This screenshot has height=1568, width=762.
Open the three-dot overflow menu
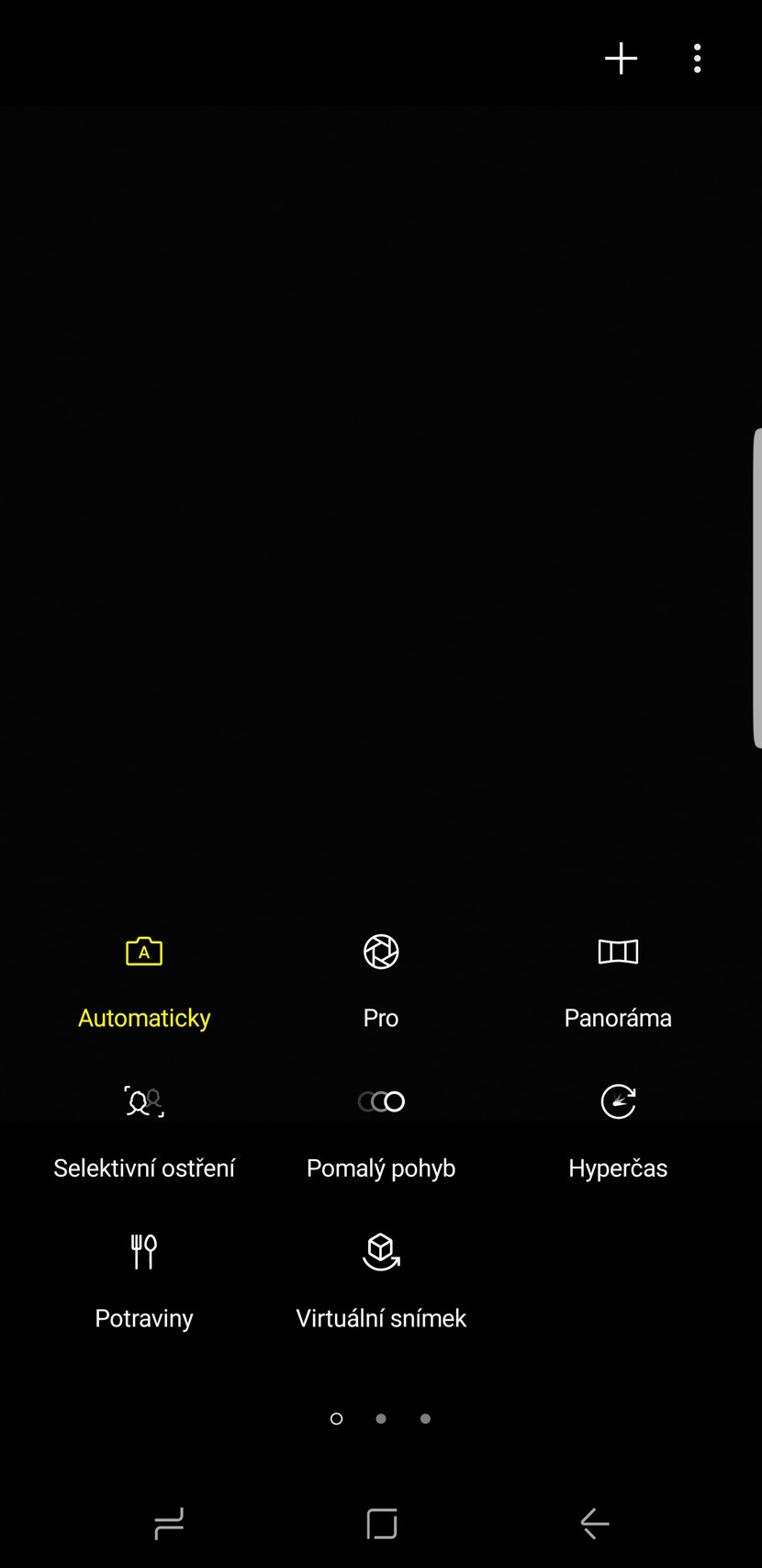697,58
